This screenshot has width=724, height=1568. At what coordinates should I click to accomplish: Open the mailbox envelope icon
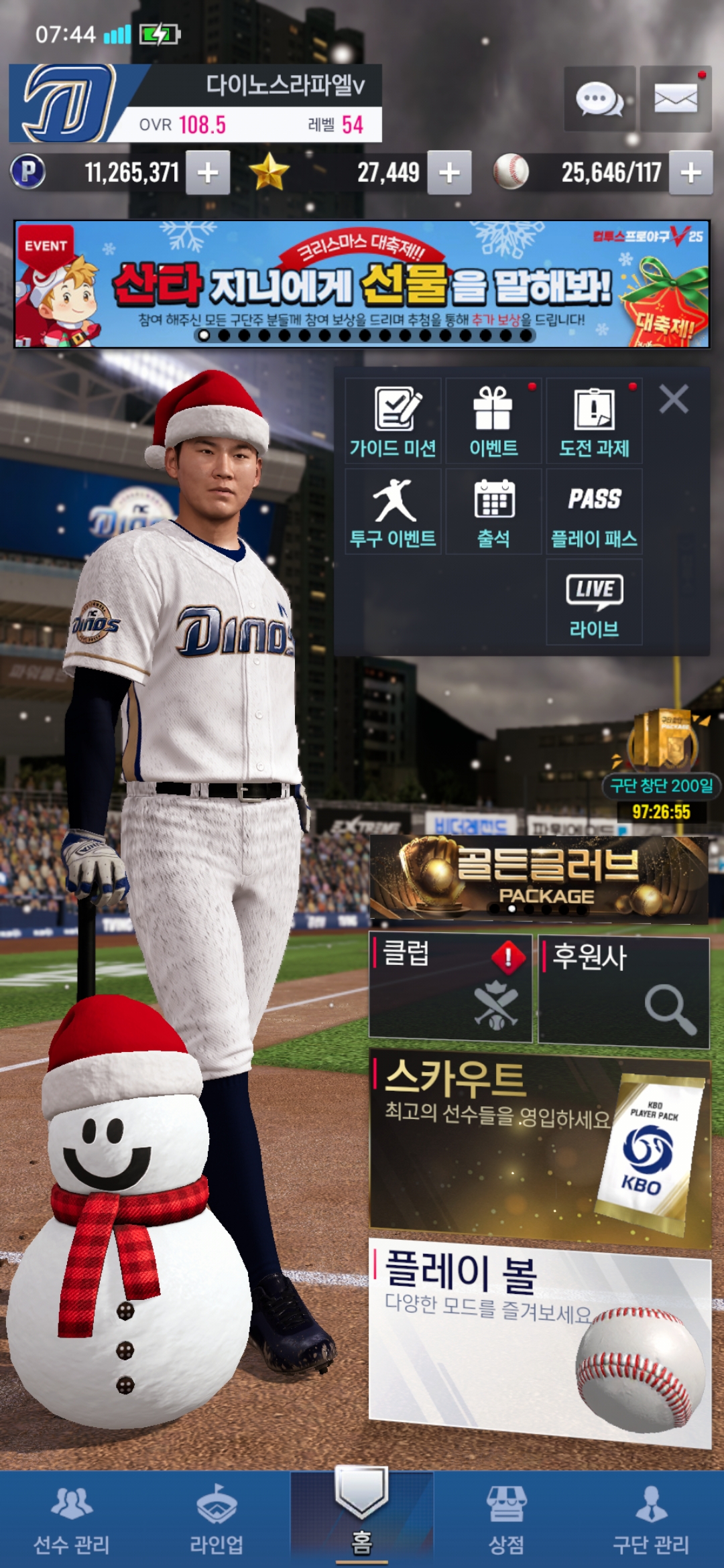coord(675,99)
